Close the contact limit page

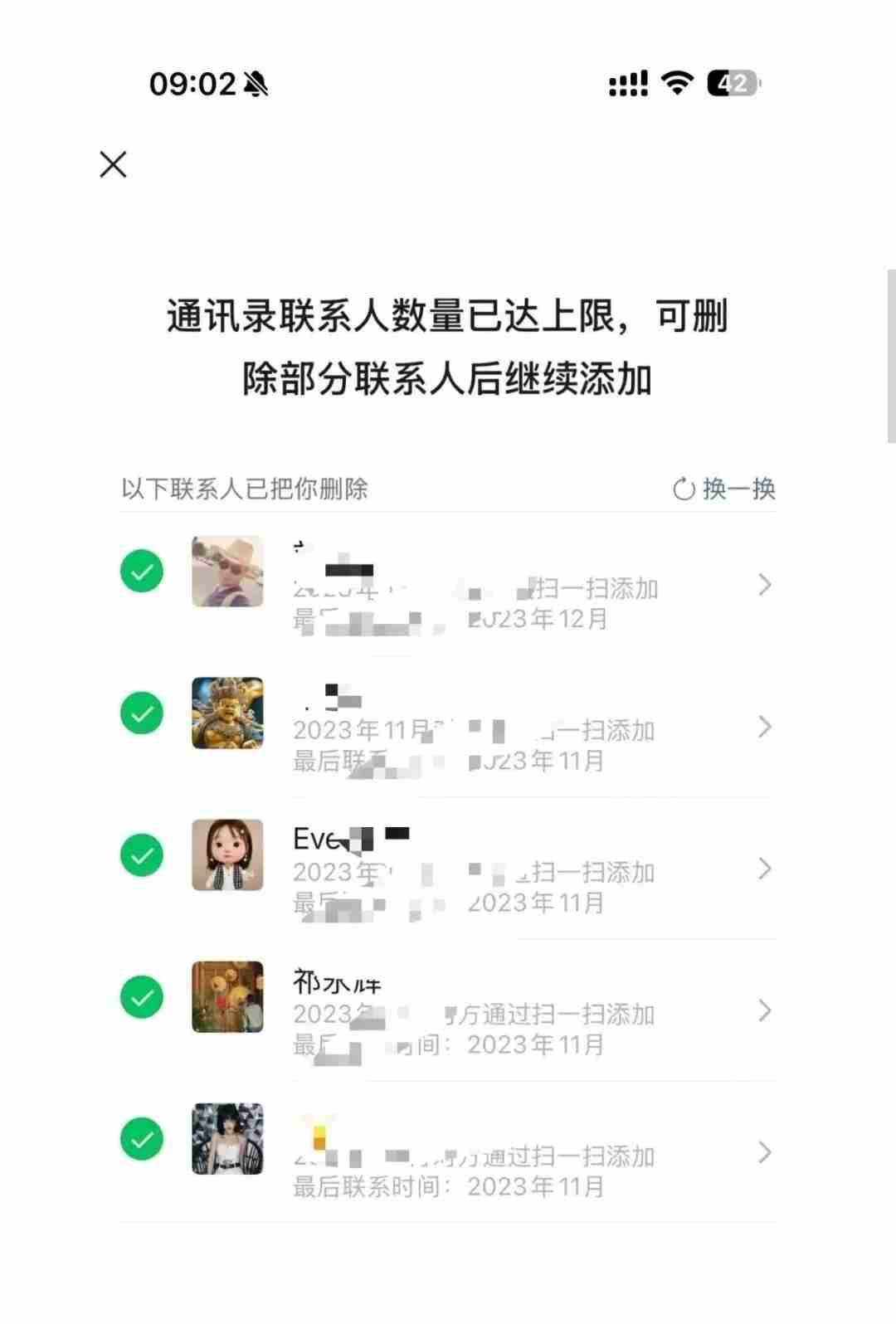pyautogui.click(x=113, y=164)
